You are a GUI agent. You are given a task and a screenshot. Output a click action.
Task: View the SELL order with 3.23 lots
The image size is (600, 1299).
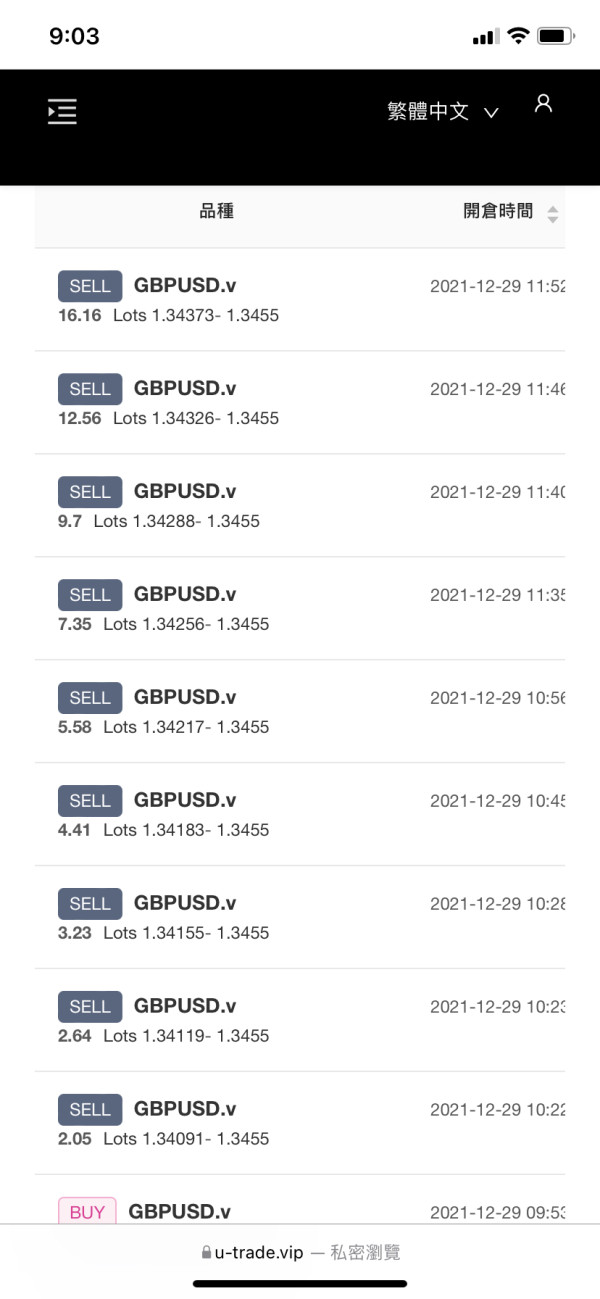[300, 918]
